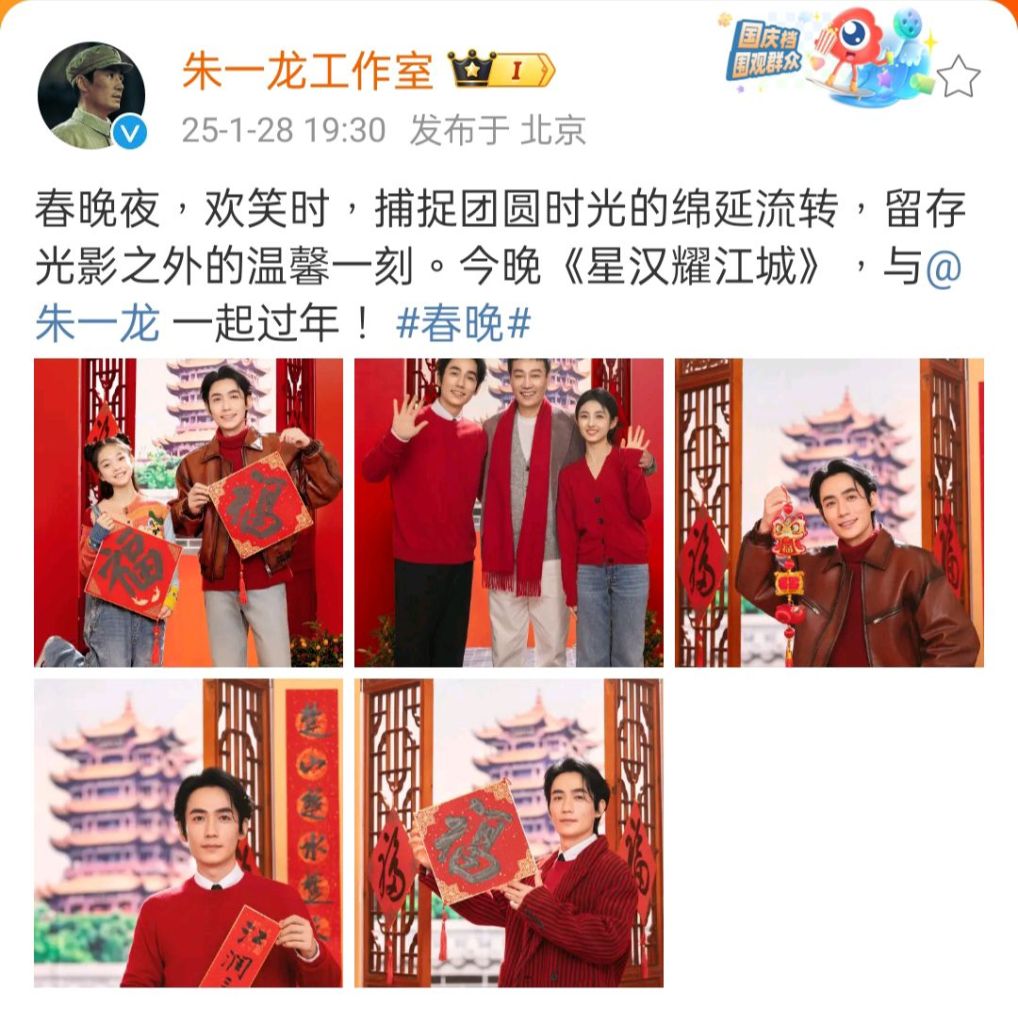
Task: View the three people waving photo
Action: click(508, 512)
